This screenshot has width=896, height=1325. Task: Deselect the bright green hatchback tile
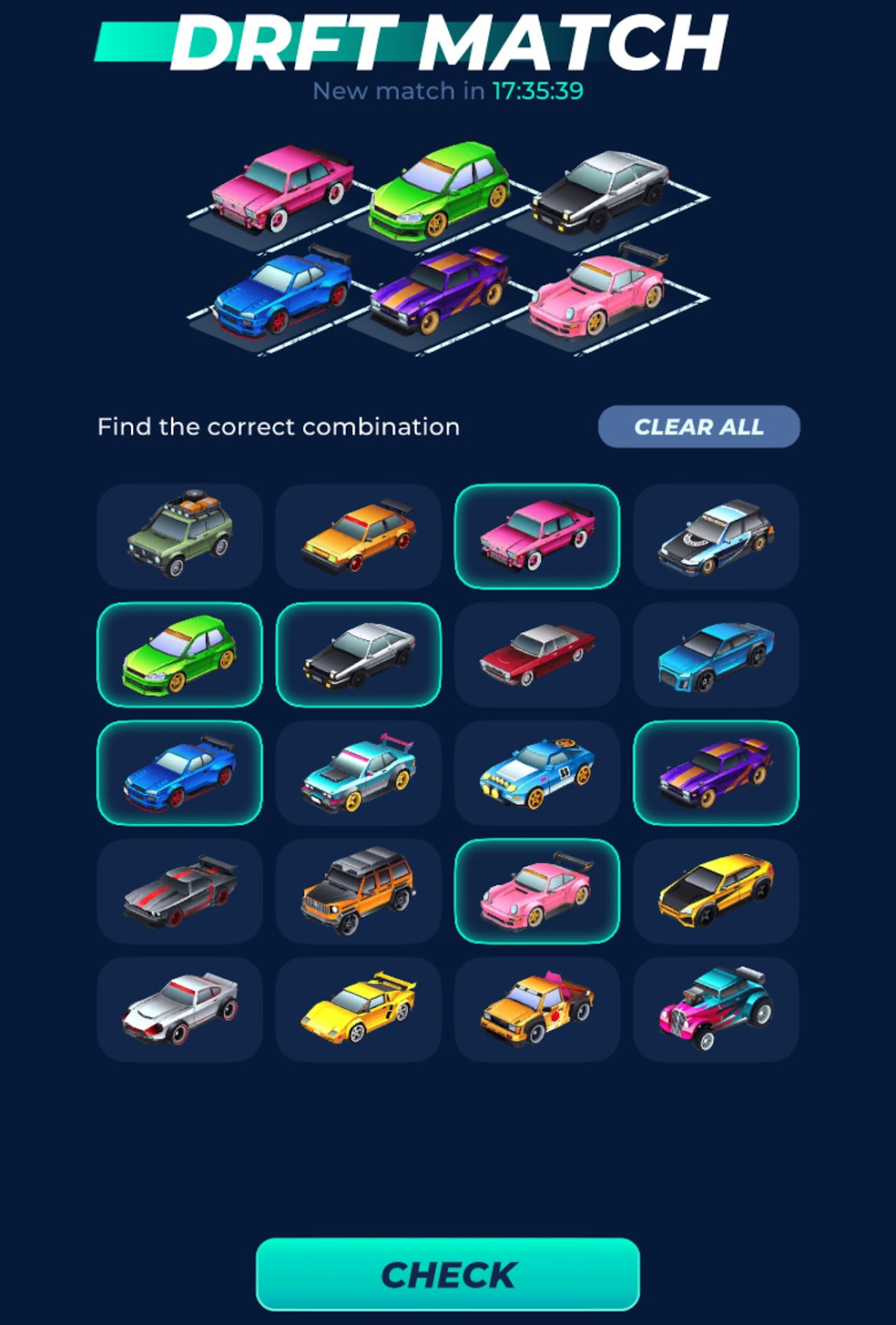pyautogui.click(x=180, y=654)
